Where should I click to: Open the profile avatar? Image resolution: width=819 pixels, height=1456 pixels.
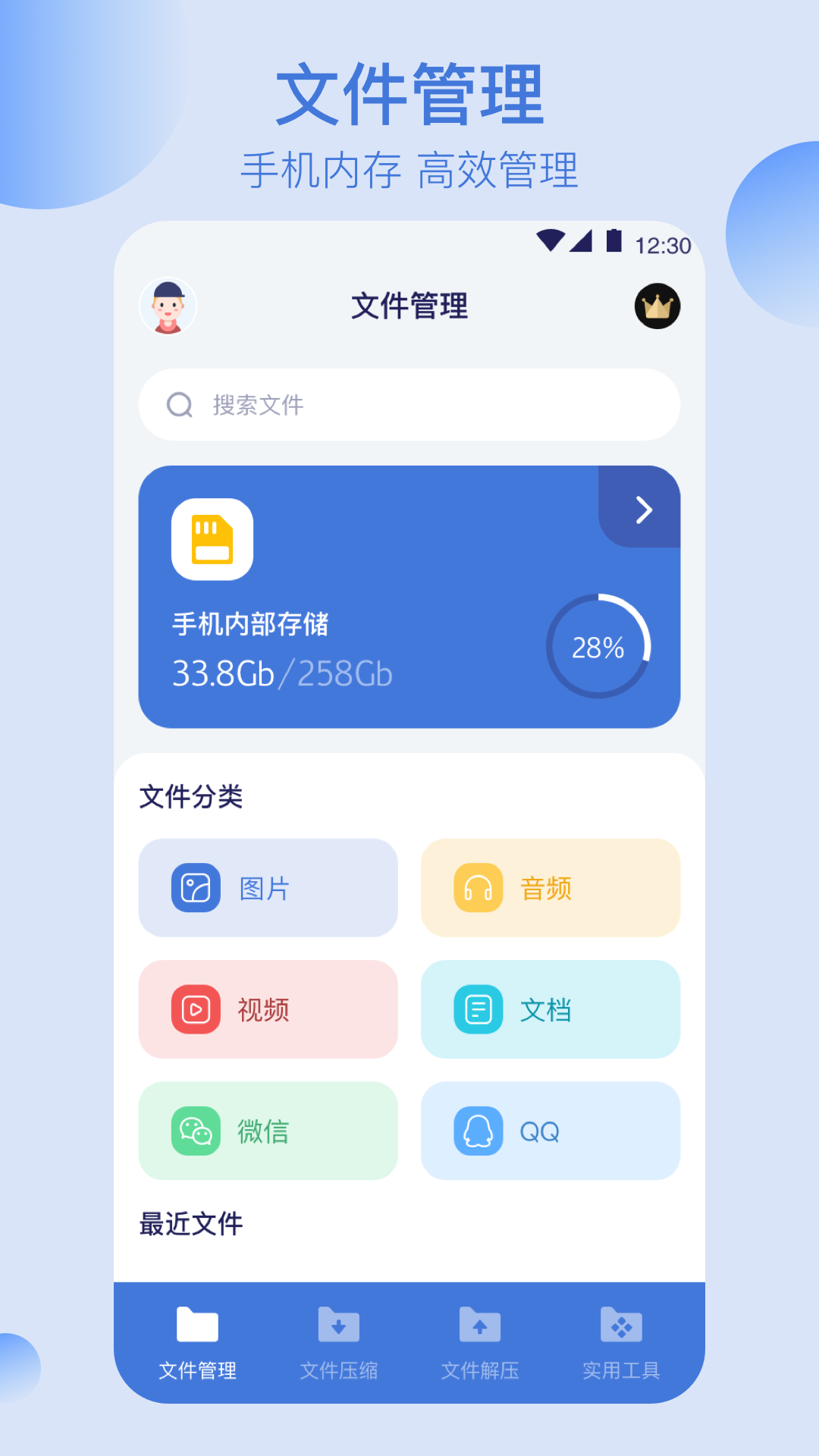point(169,307)
